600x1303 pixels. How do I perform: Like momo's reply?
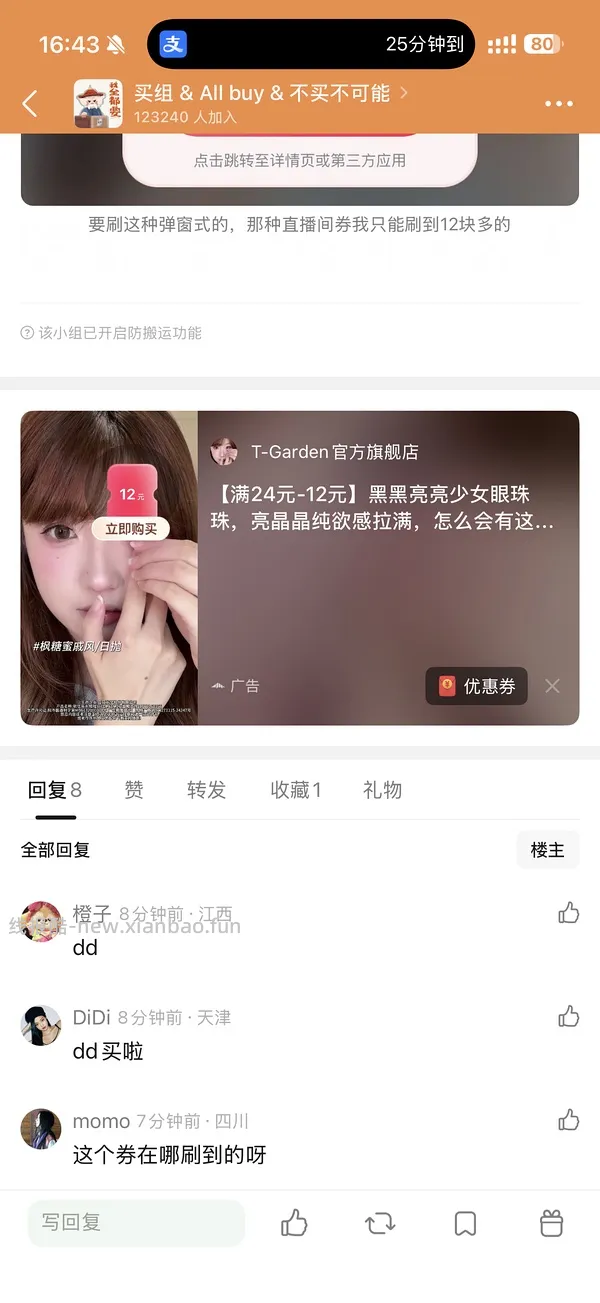(x=569, y=1120)
